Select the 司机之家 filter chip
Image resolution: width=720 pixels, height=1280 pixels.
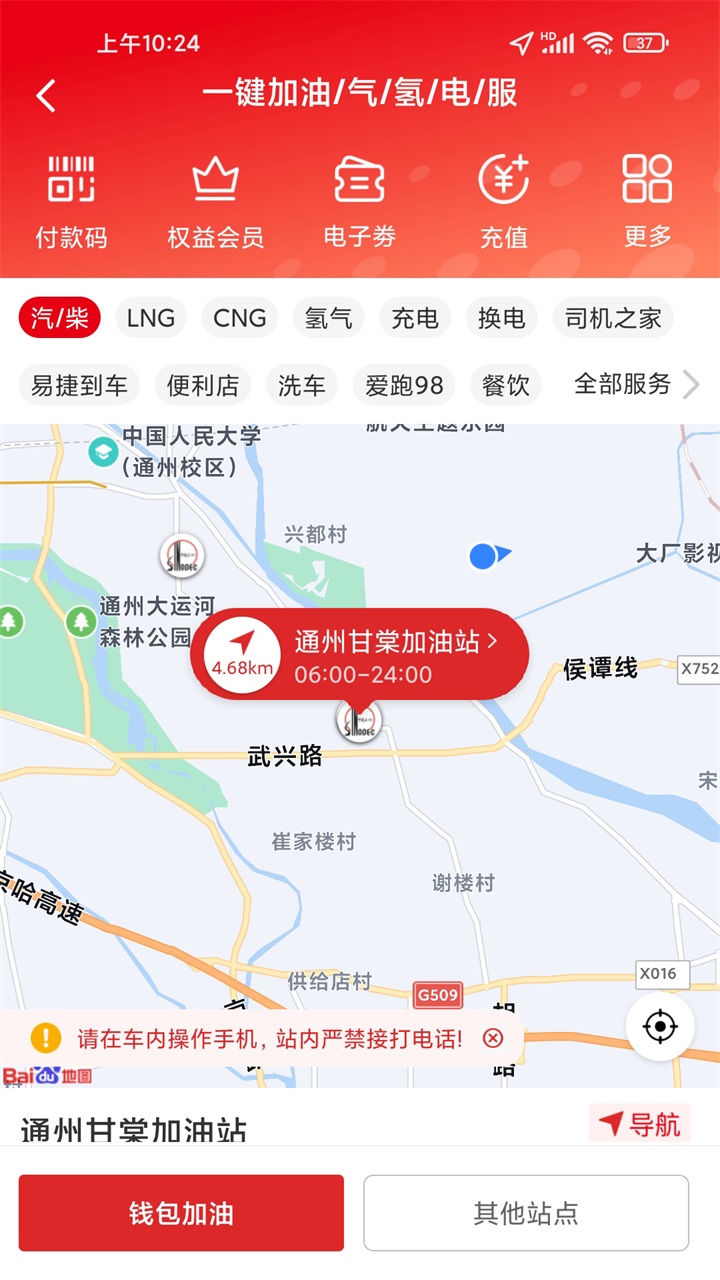click(x=613, y=318)
